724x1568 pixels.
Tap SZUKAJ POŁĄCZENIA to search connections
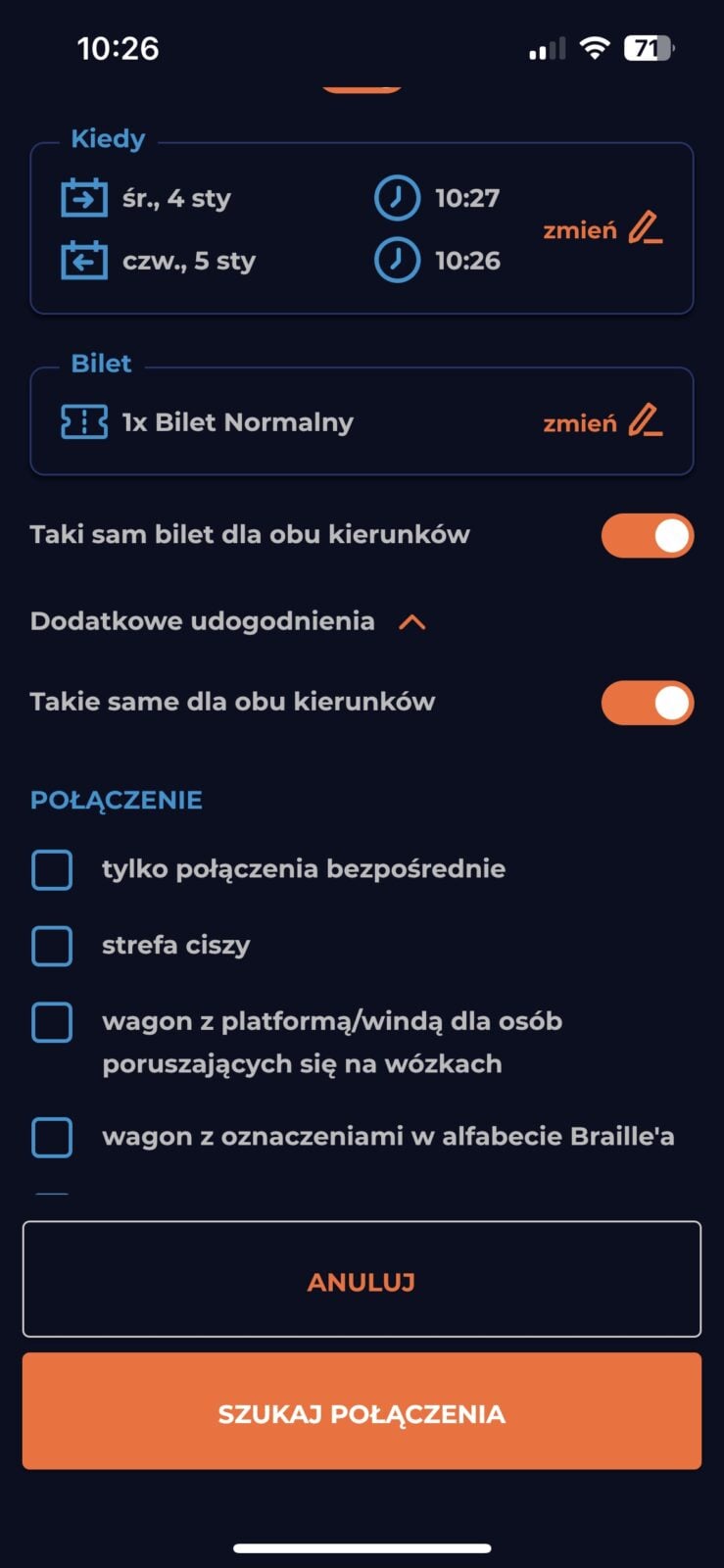pyautogui.click(x=362, y=1411)
